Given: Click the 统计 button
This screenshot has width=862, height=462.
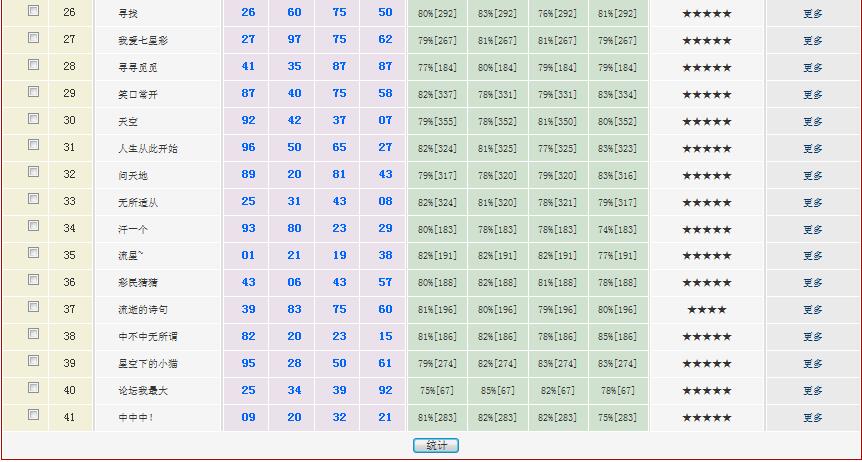Looking at the screenshot, I should 435,445.
